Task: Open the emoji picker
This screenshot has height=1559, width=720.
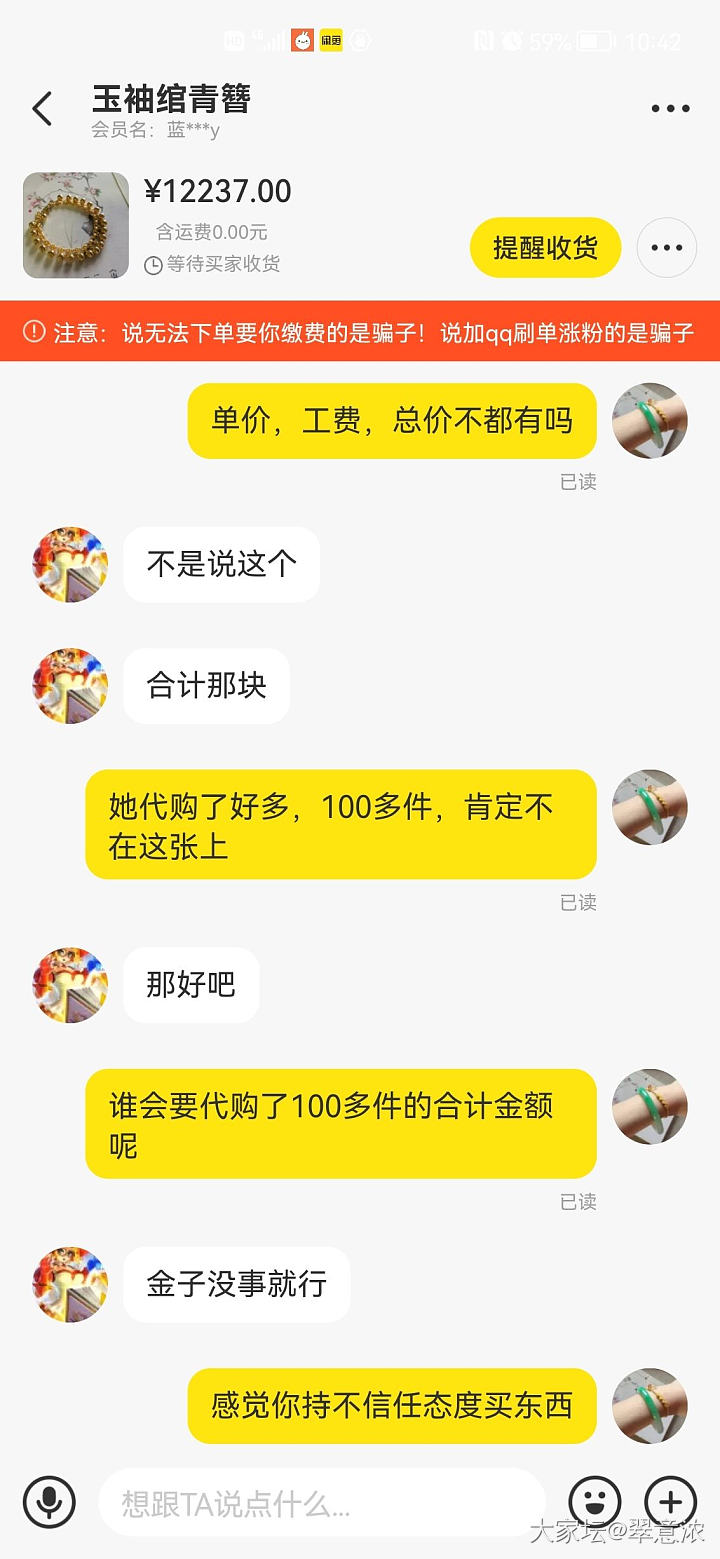Action: (x=594, y=1501)
